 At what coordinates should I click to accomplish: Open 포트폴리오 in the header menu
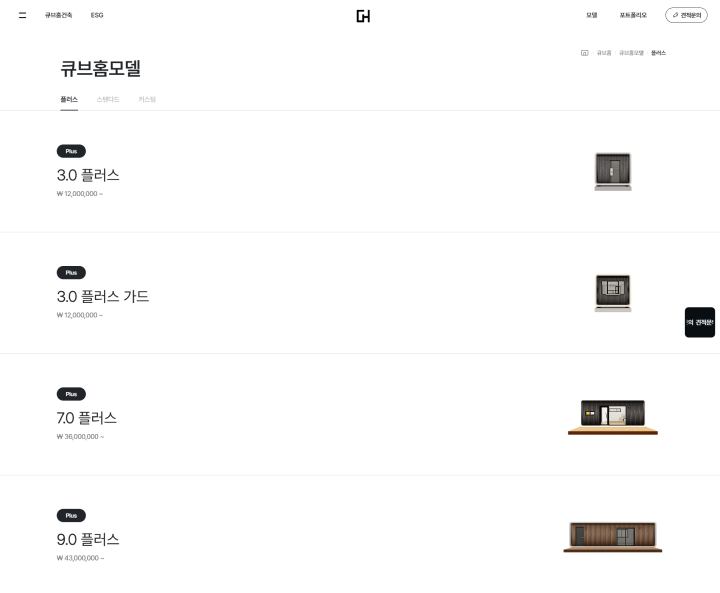(x=633, y=16)
